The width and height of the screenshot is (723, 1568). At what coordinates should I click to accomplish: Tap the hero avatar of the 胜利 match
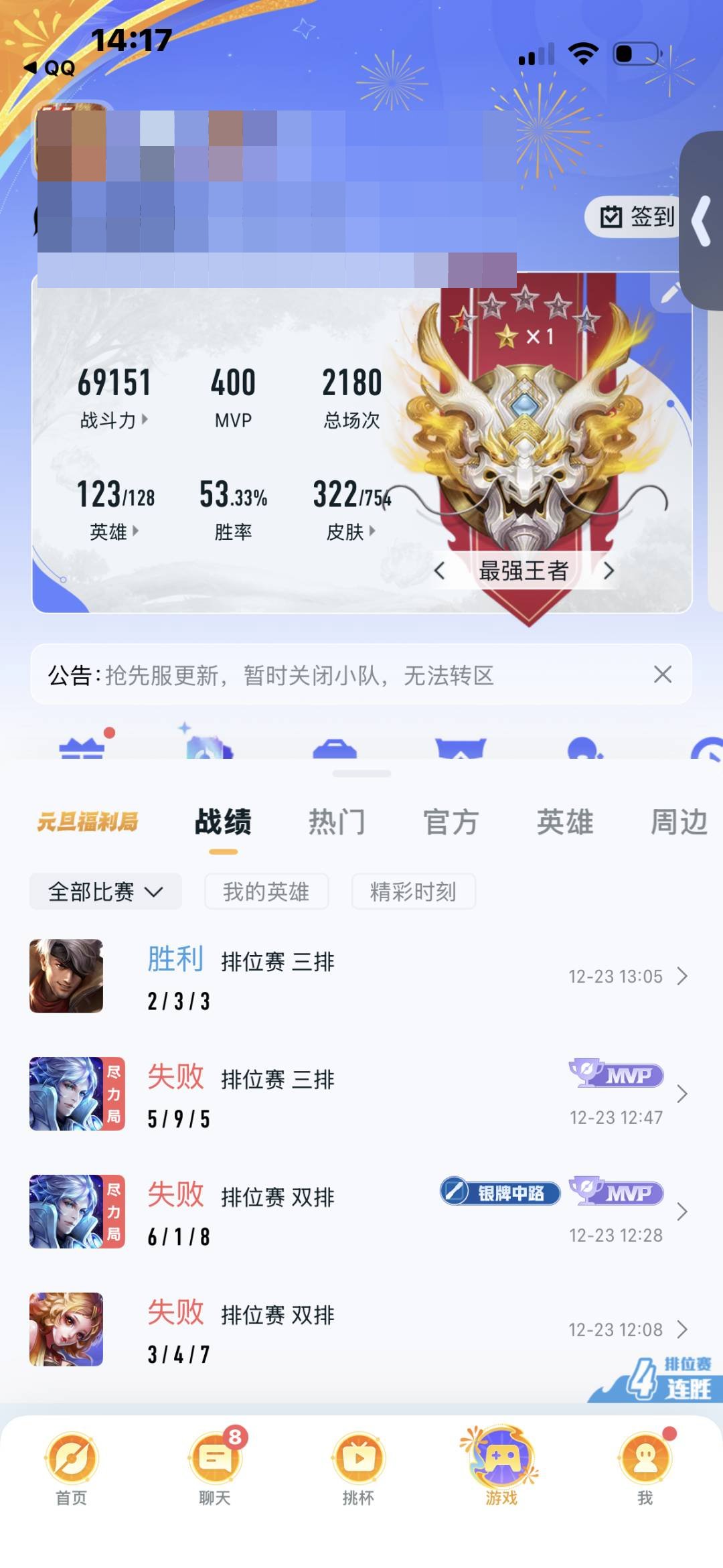tap(66, 975)
